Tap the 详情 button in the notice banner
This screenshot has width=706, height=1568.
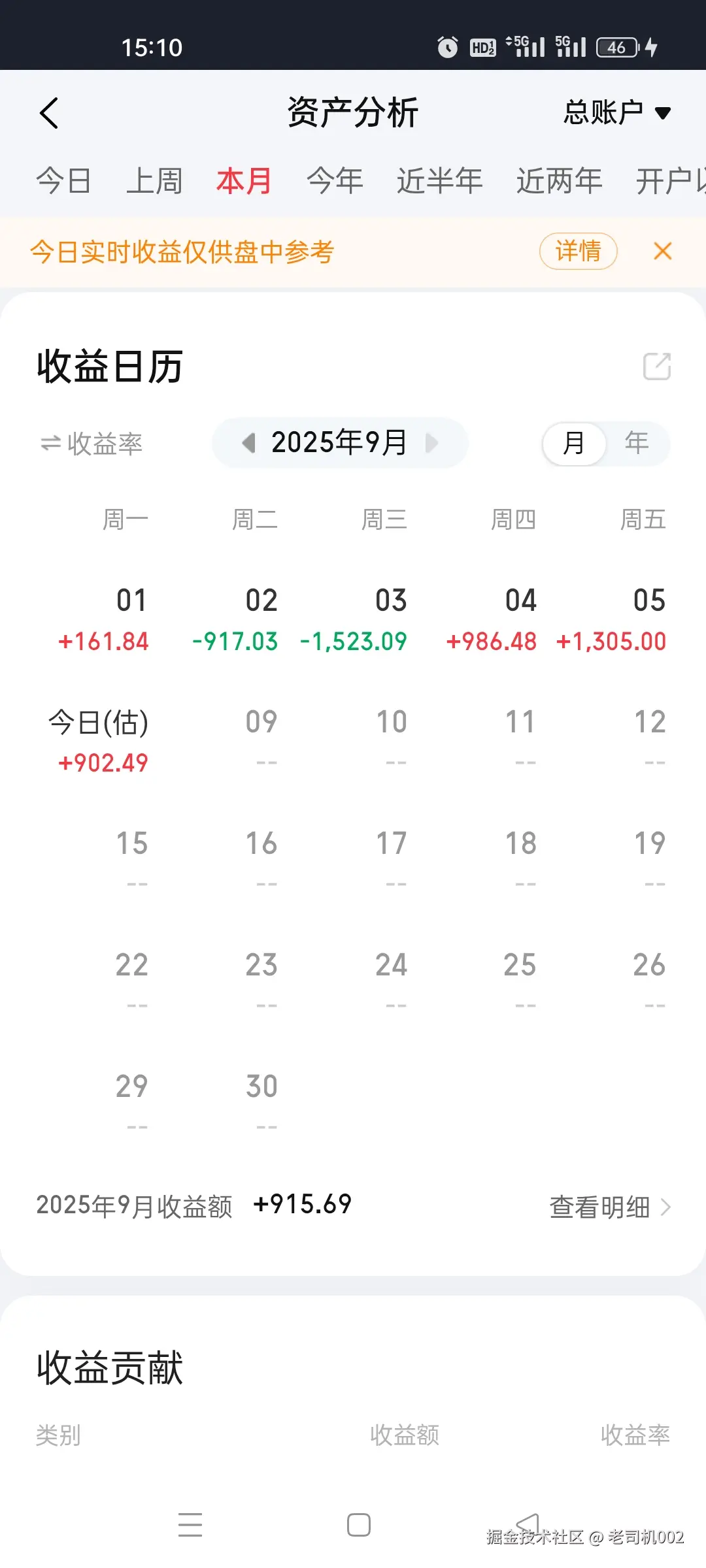(x=577, y=251)
